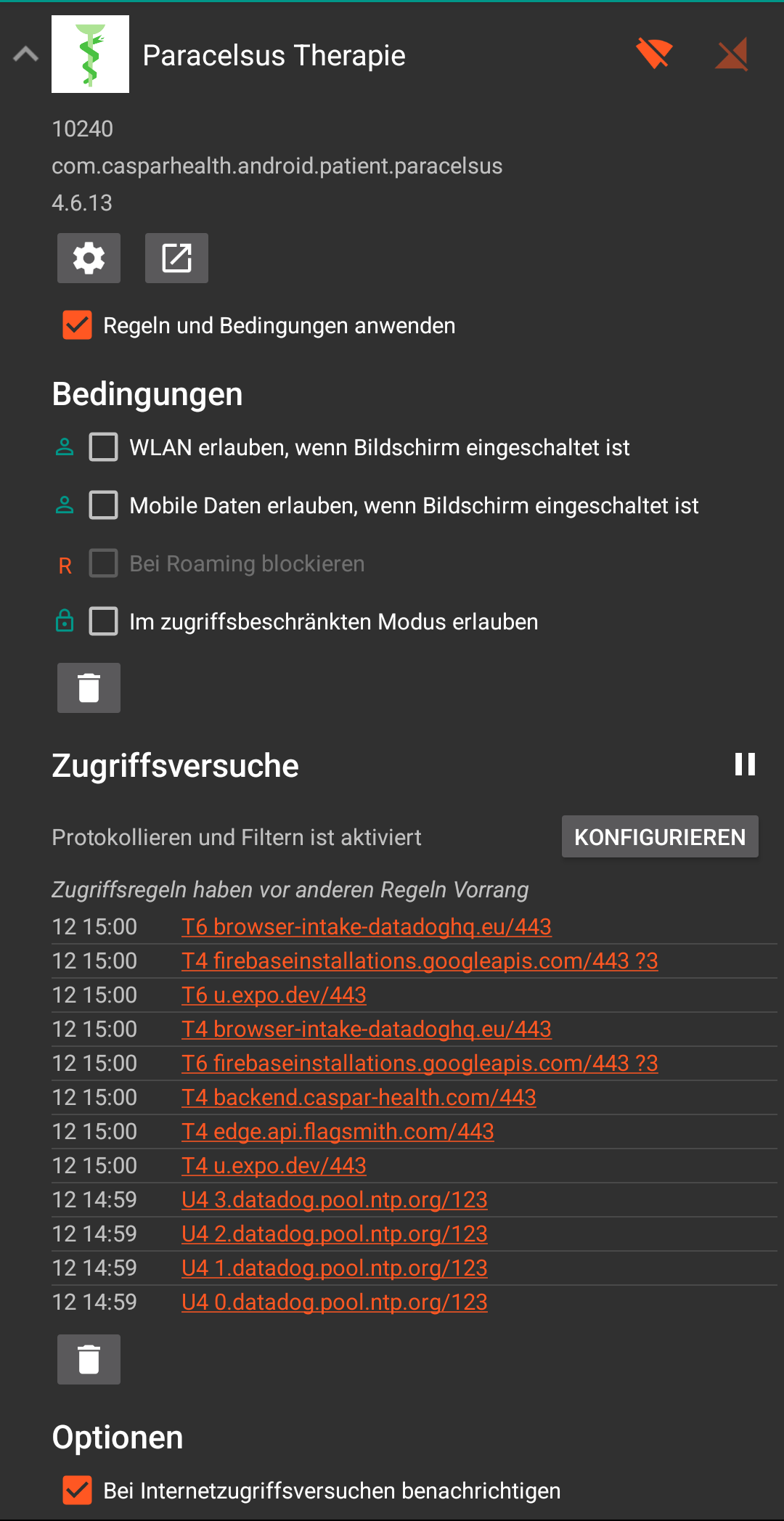The image size is (784, 1521).
Task: Open U4 0.datadog.pool.ntp.org/123 link
Action: coord(335,1302)
